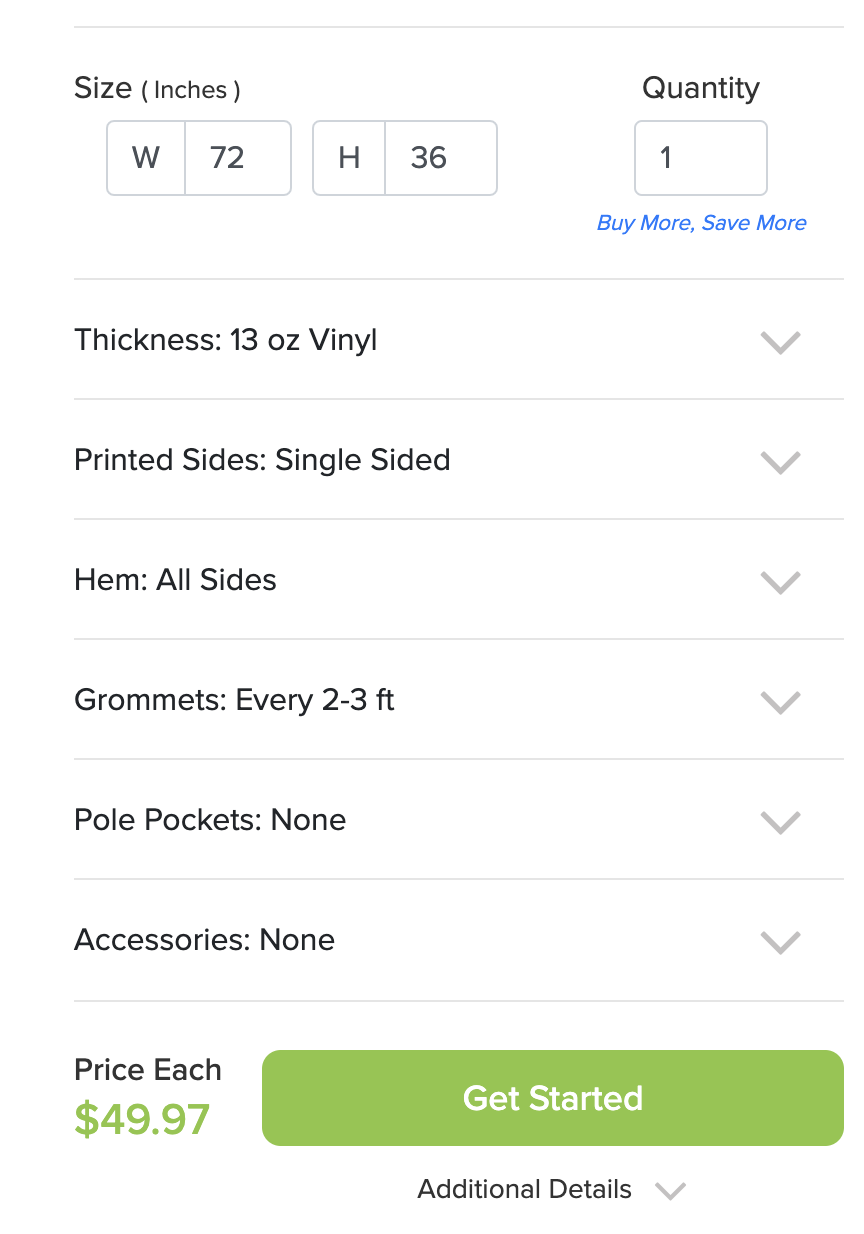Expand the Accessories: None option

coord(458,941)
